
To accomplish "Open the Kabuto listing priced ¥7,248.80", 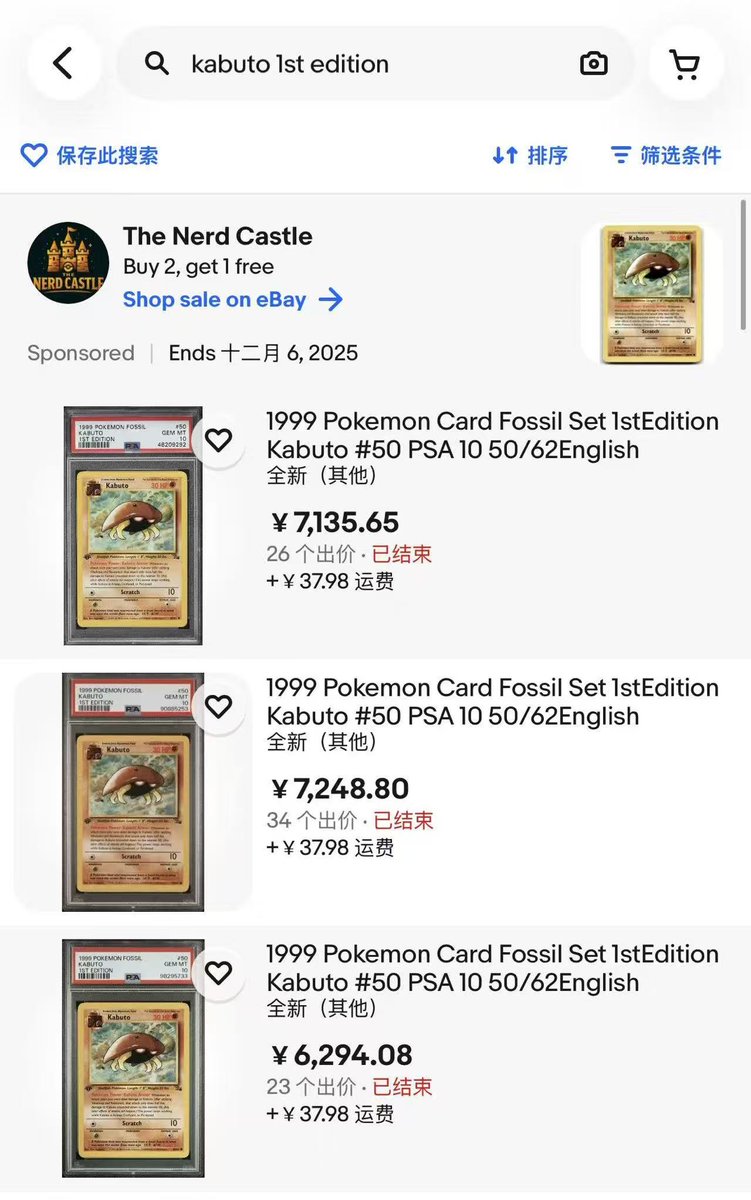I will coord(492,702).
